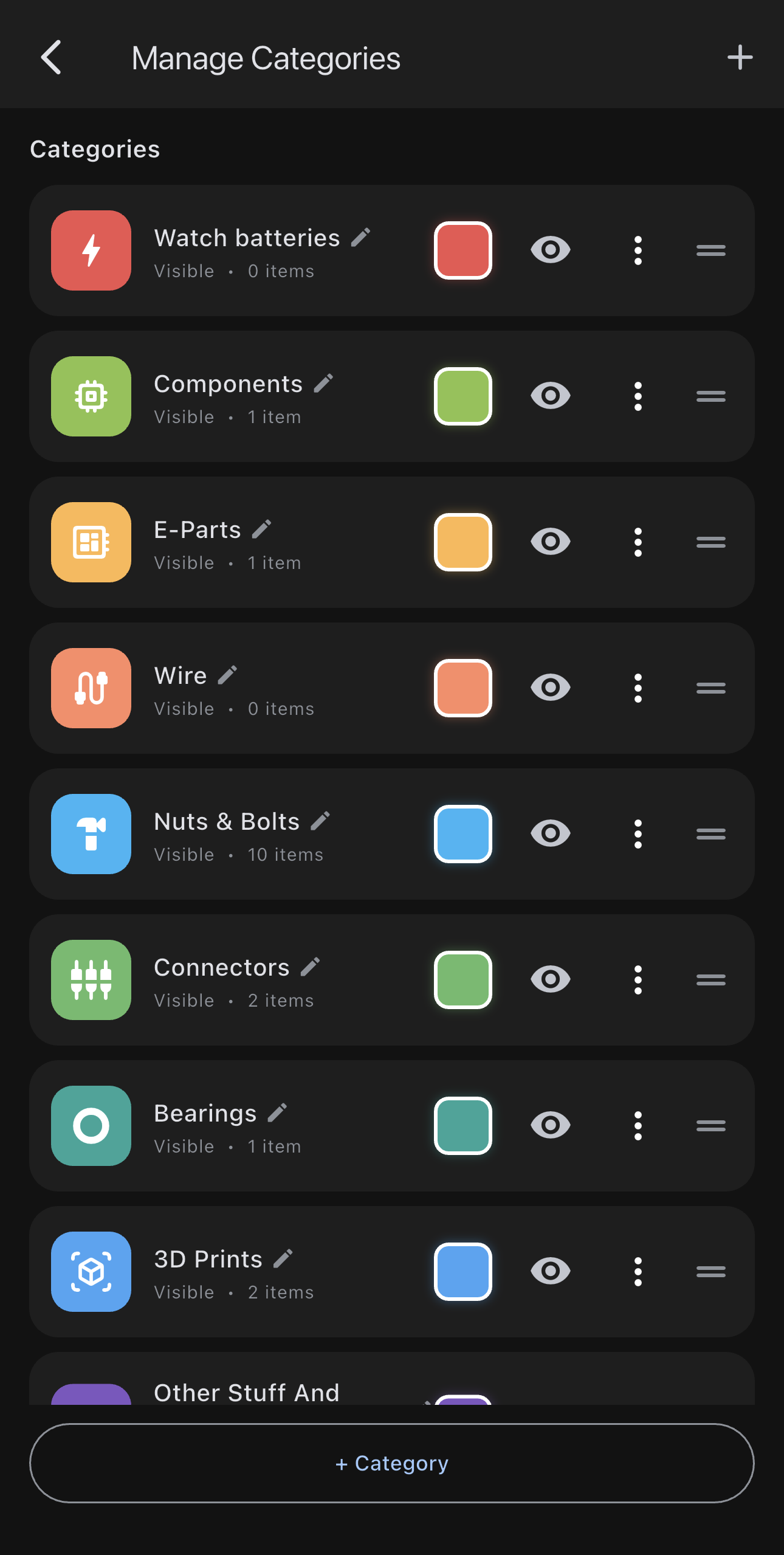Screen dimensions: 784x1555
Task: Click the Bearings ring icon
Action: tap(90, 1125)
